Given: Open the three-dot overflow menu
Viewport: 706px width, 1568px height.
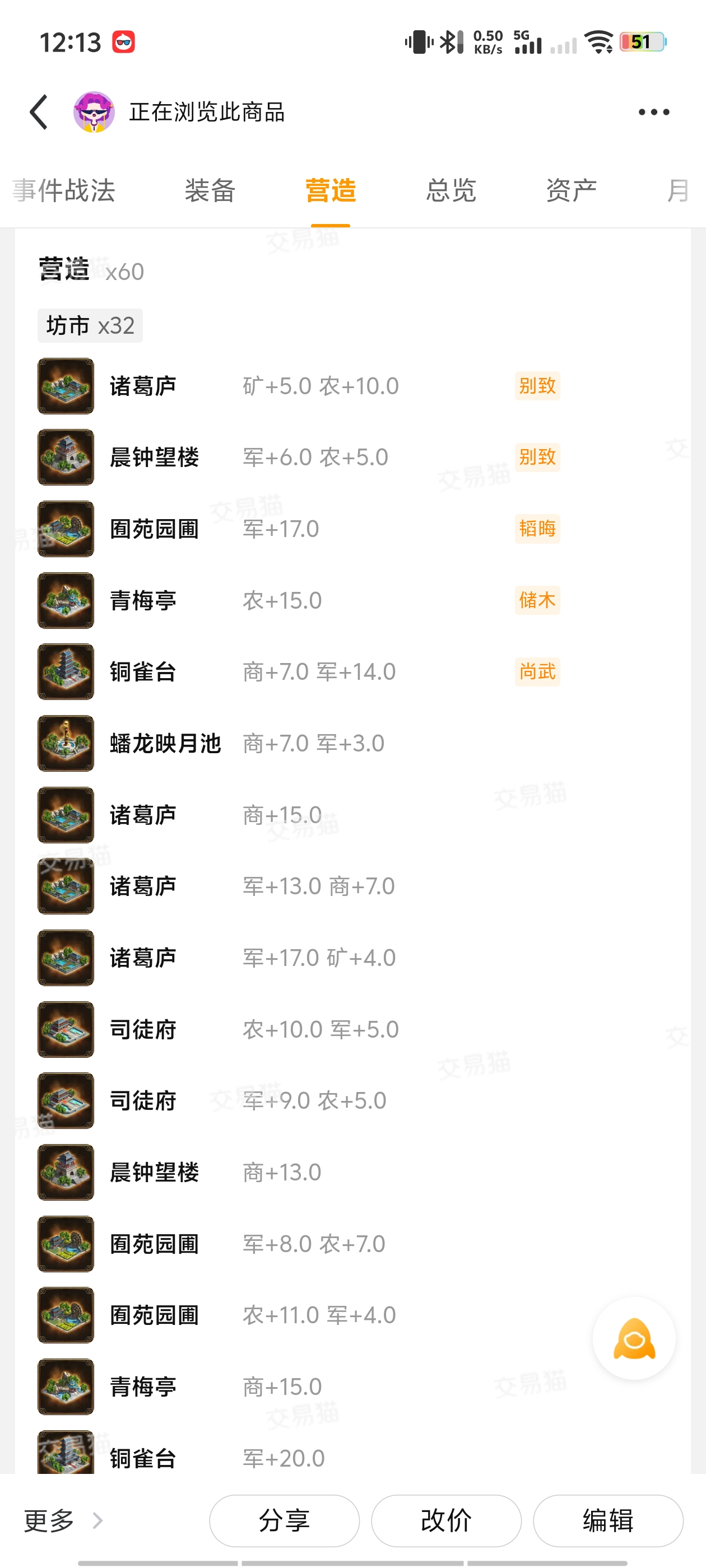Looking at the screenshot, I should (654, 112).
